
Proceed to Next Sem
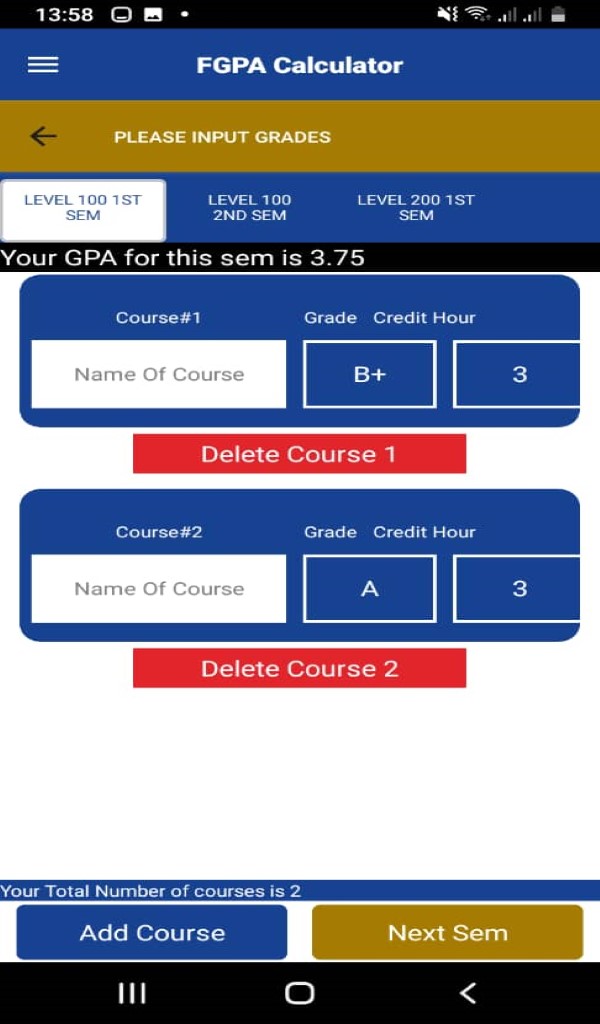pos(447,932)
